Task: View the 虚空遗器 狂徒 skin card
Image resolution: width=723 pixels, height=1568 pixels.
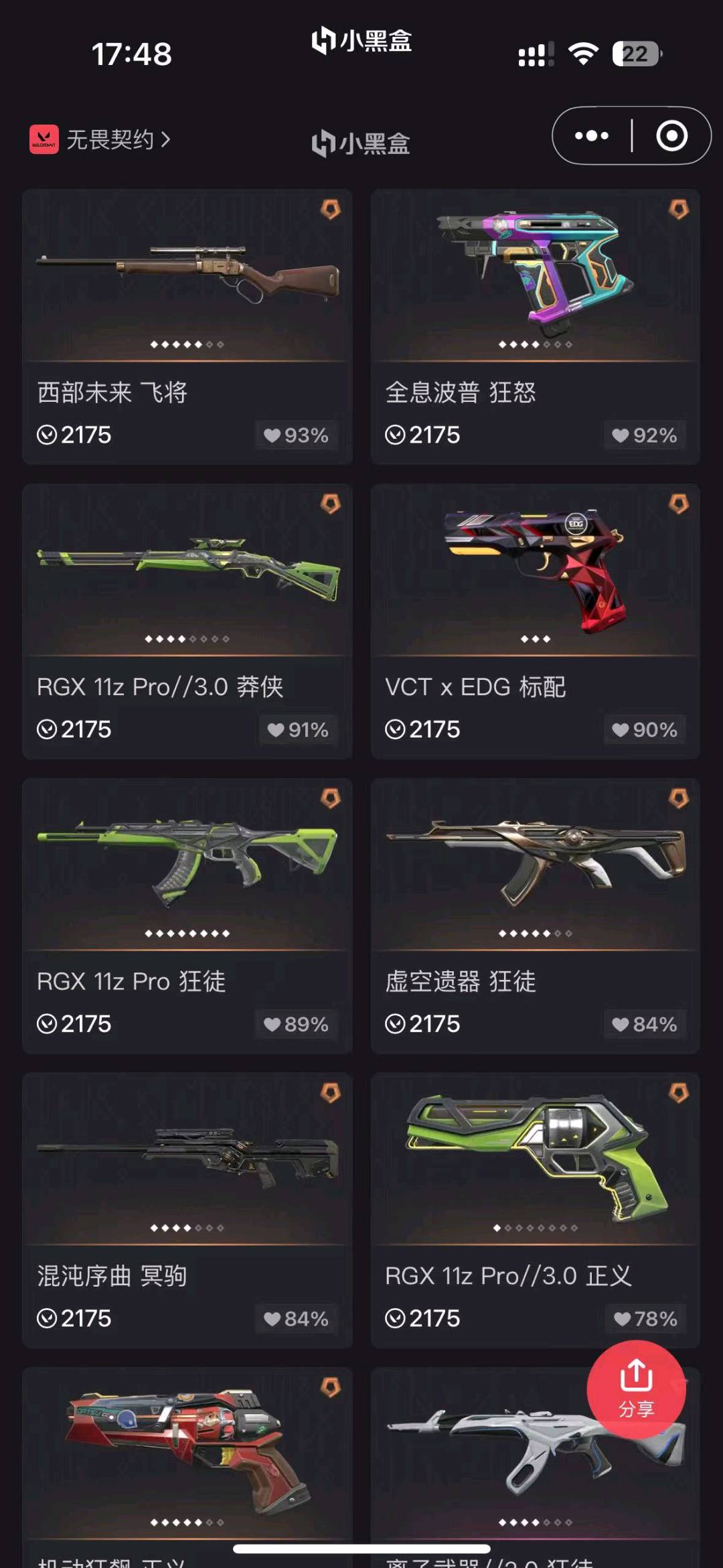Action: click(536, 916)
